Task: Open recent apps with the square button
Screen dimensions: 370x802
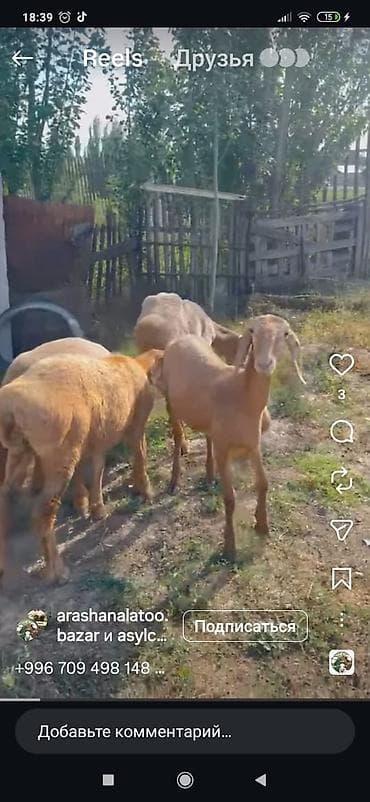Action: coord(108,780)
